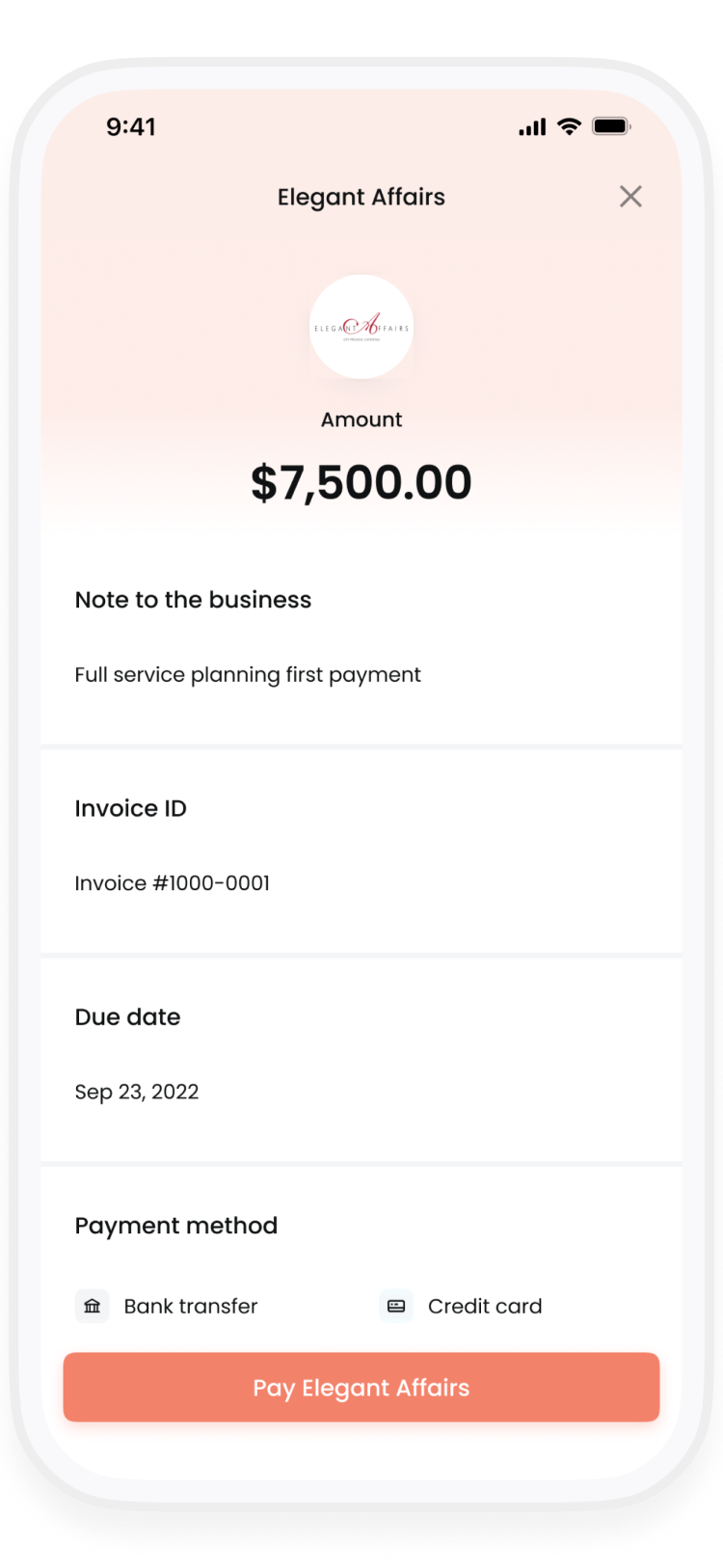Click the Invoice ID section heading

point(131,808)
